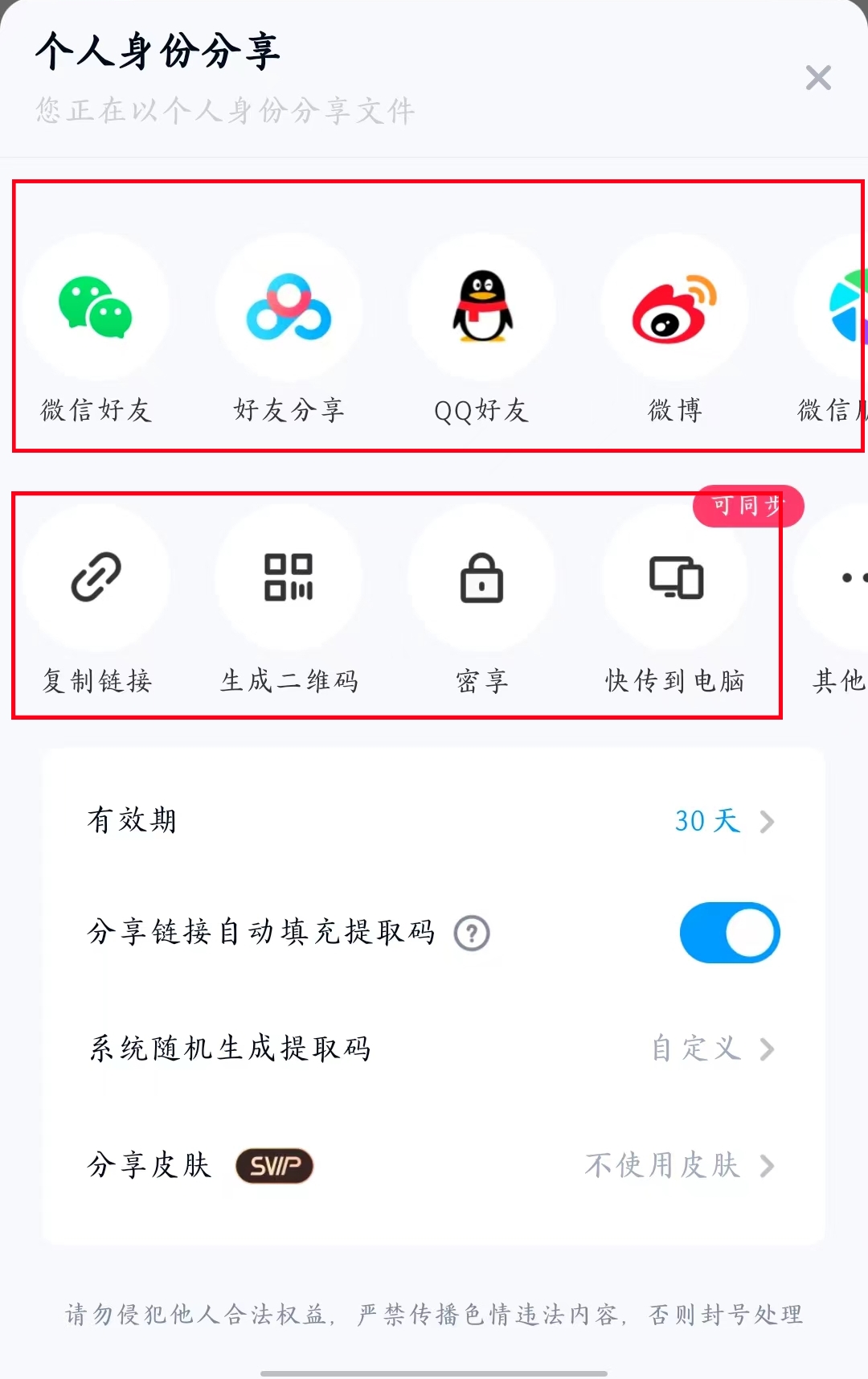Tap 复制链接 to copy the link
Screen dimensions: 868x1379
point(96,577)
